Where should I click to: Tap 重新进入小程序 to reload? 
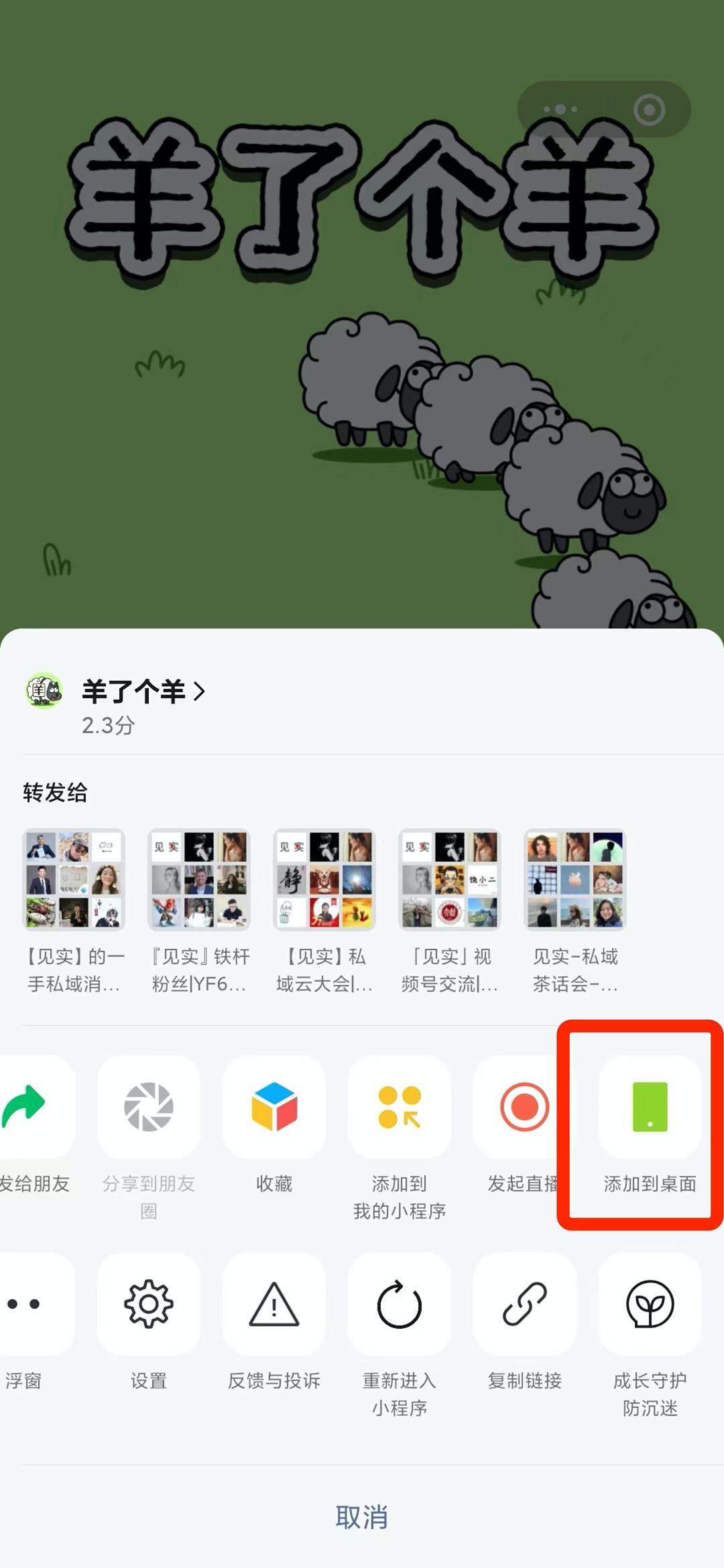coord(400,1304)
